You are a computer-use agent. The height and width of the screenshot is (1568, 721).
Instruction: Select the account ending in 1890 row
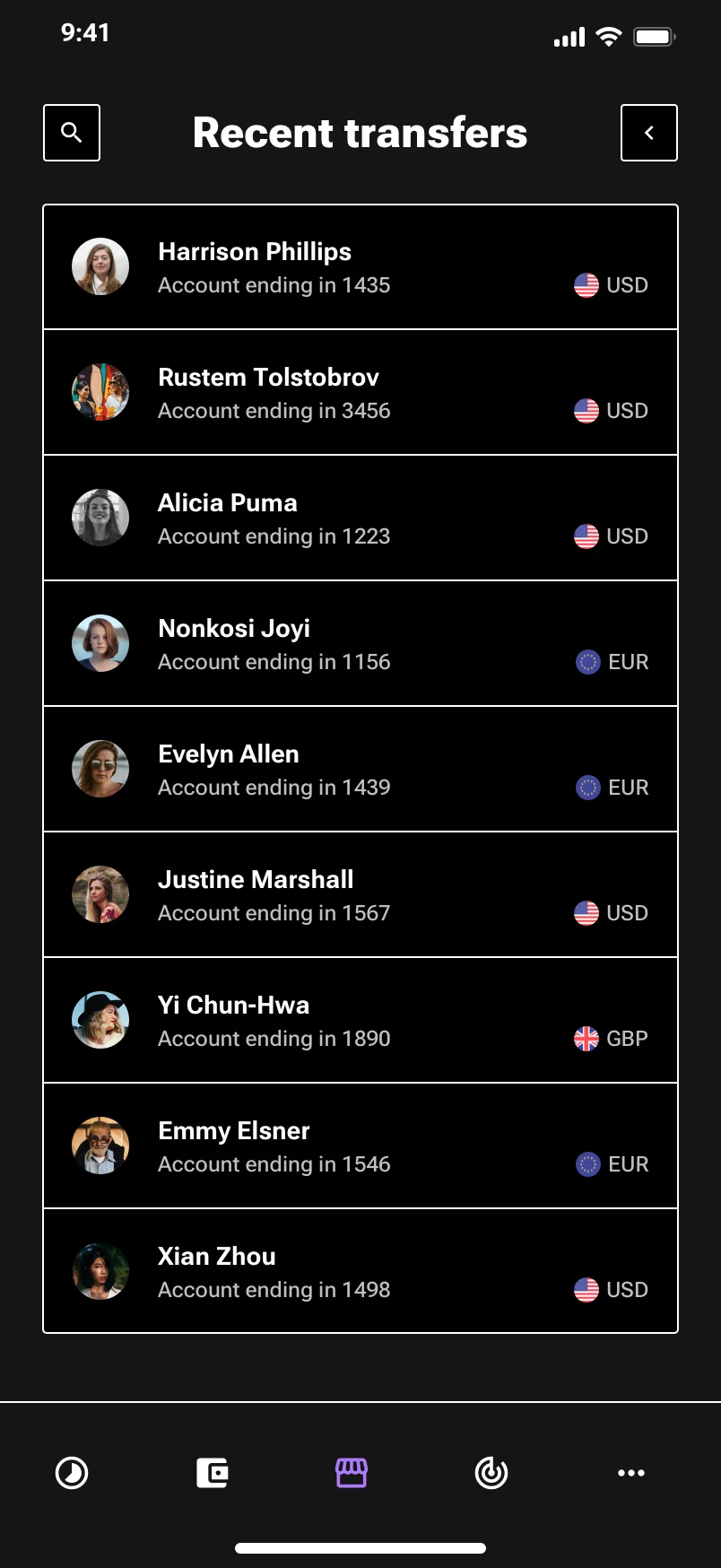click(360, 1020)
